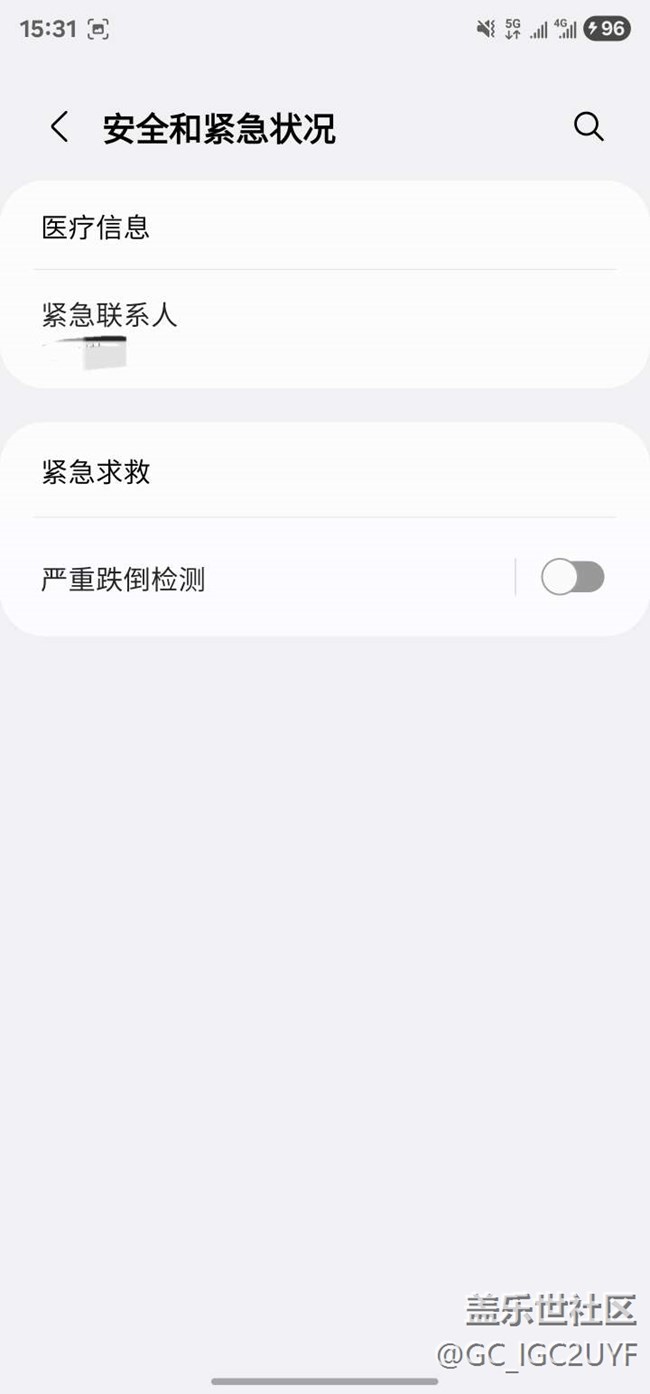Image resolution: width=650 pixels, height=1394 pixels.
Task: Open 严重跌倒检测 details
Action: (x=257, y=578)
